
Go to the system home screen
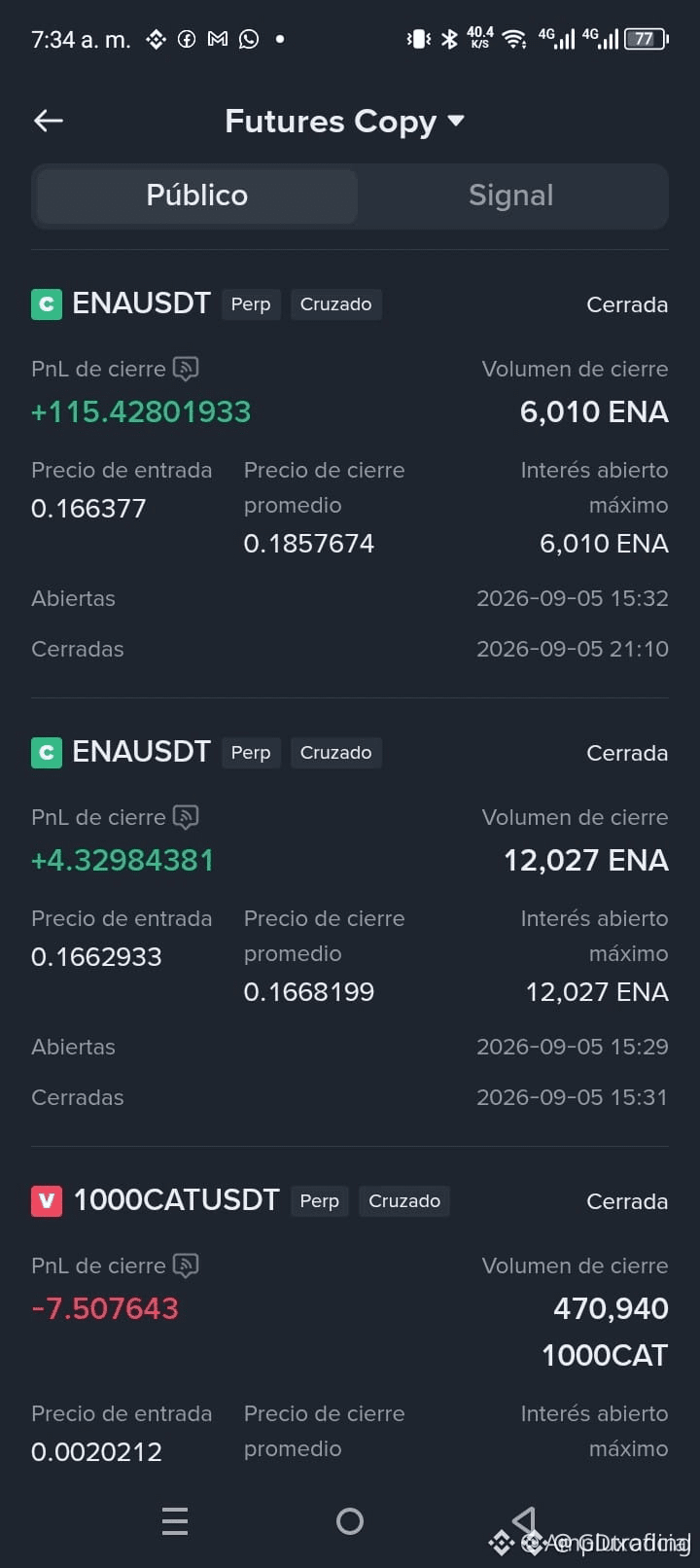pos(350,1521)
